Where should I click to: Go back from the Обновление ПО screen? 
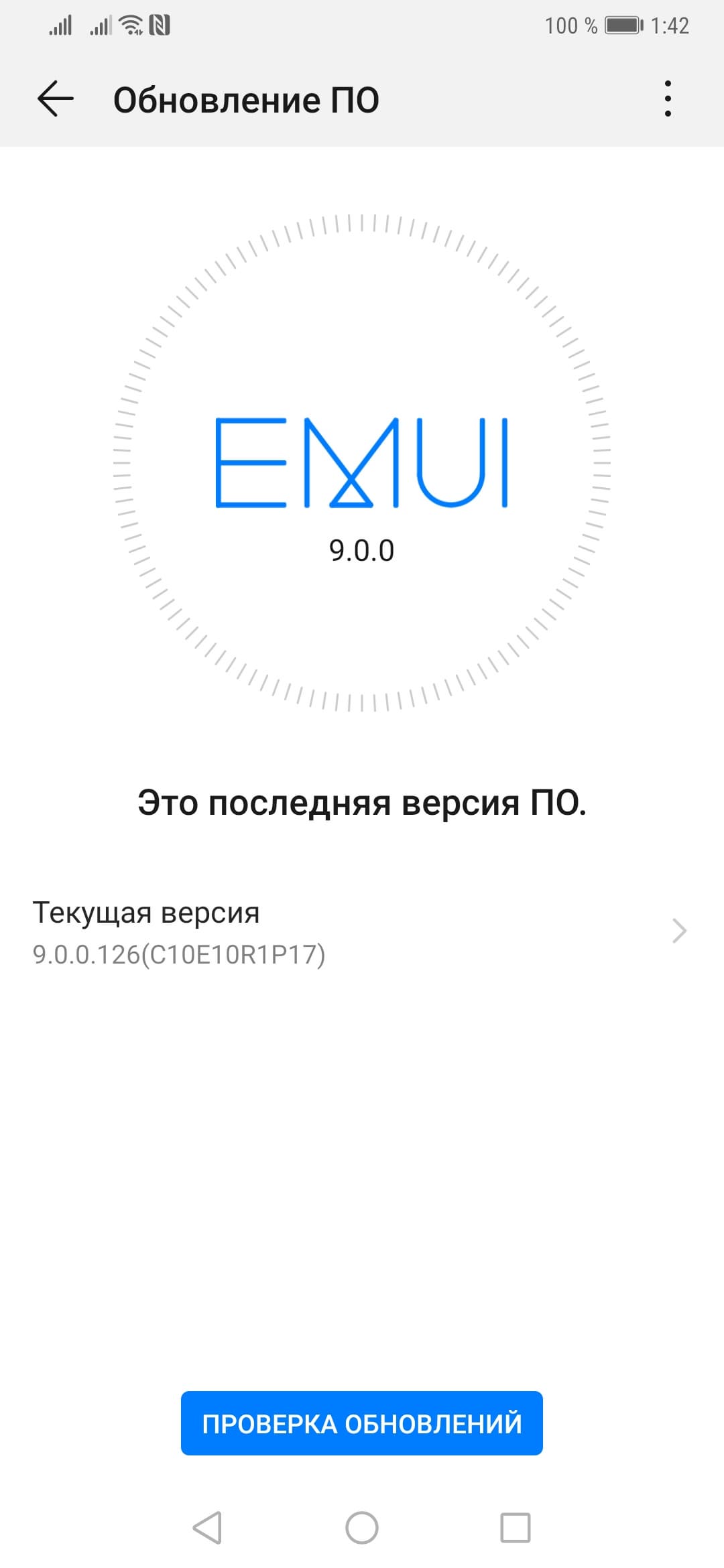(55, 99)
